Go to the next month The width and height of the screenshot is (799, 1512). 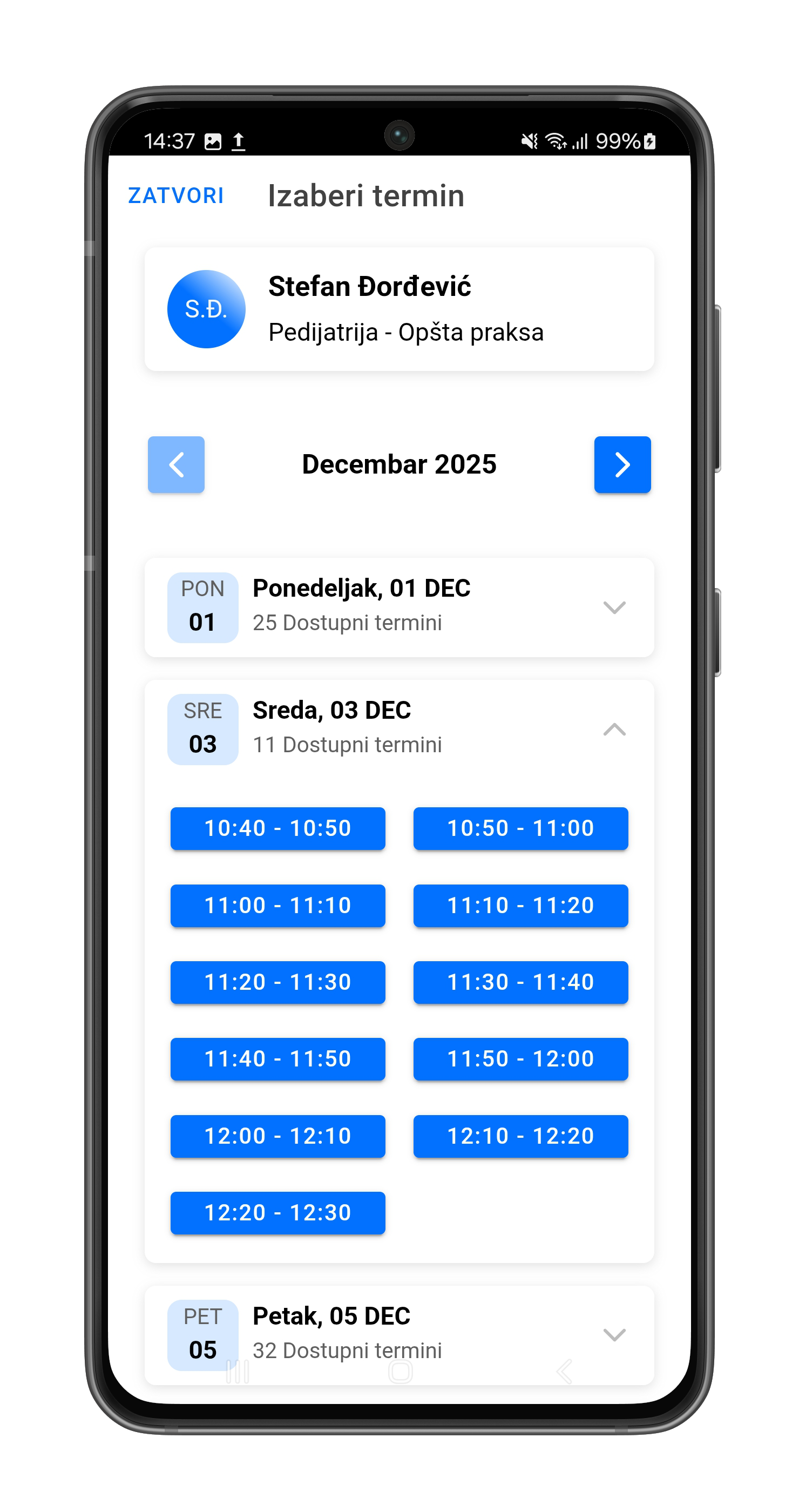622,464
